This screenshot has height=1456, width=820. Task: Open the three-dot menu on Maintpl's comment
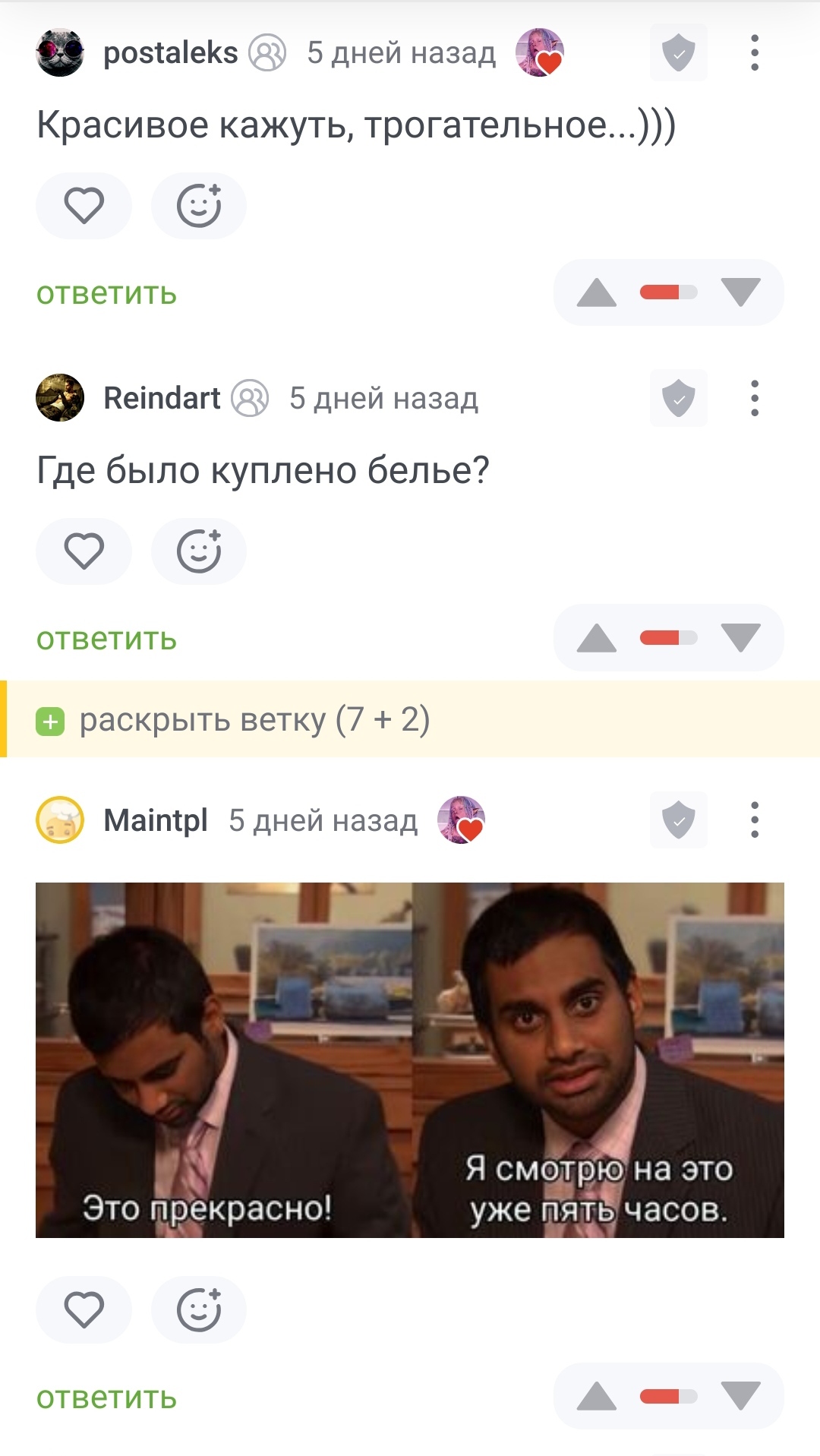coord(754,820)
